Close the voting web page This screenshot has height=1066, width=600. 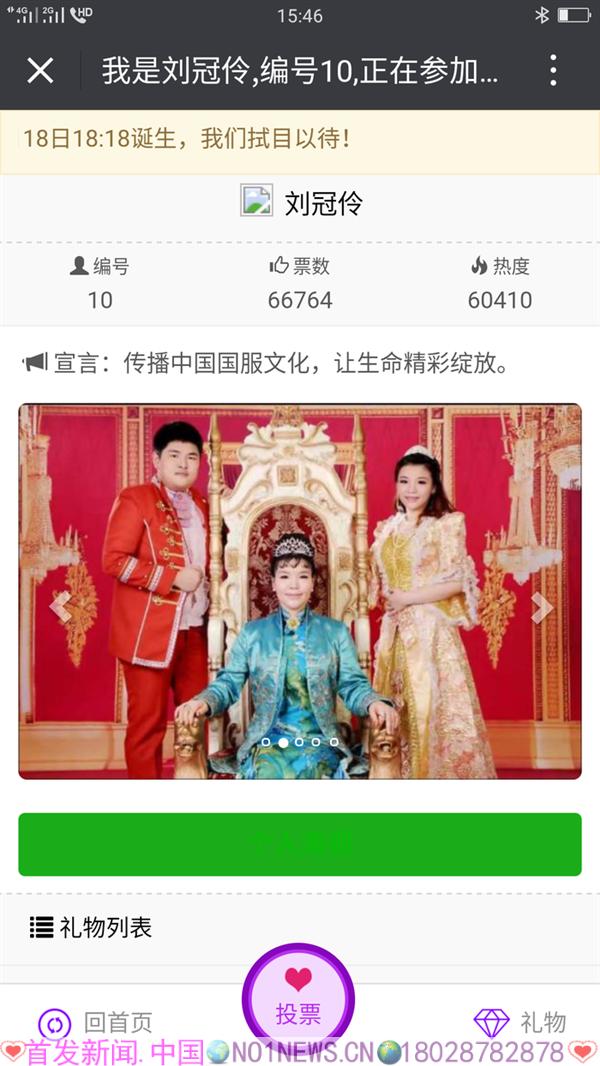40,70
